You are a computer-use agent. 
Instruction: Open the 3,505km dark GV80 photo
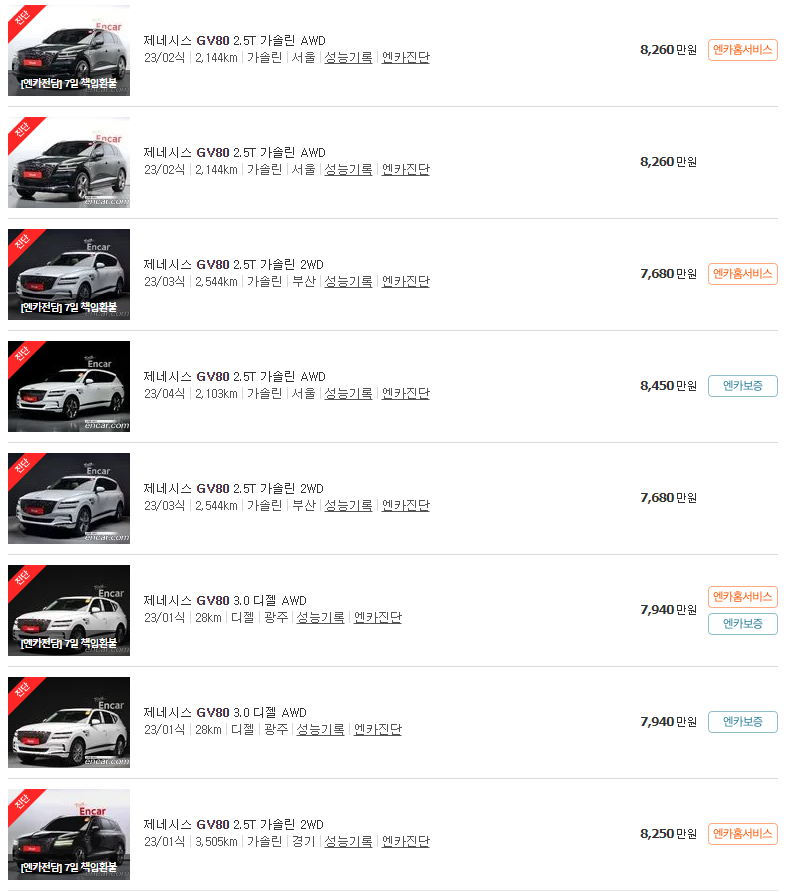point(69,834)
